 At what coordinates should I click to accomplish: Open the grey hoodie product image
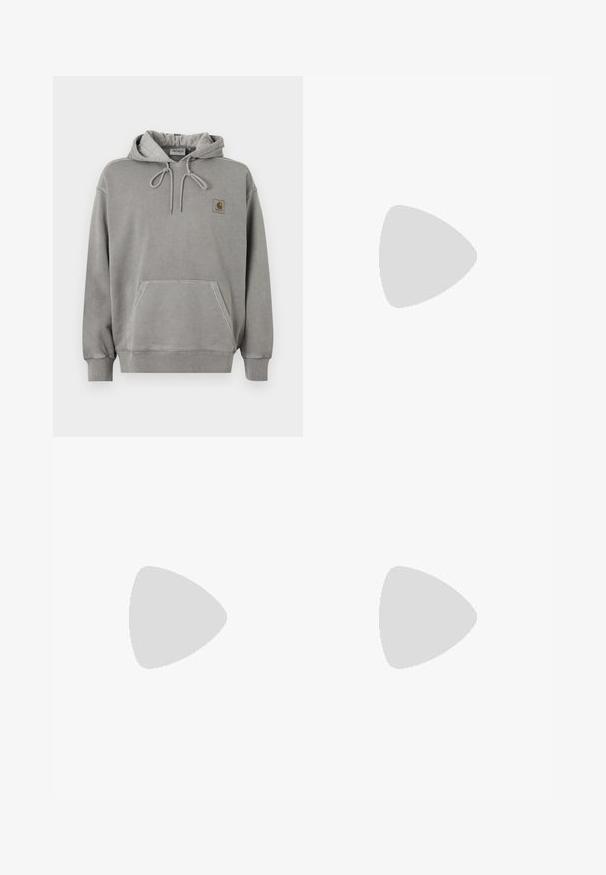(x=177, y=256)
